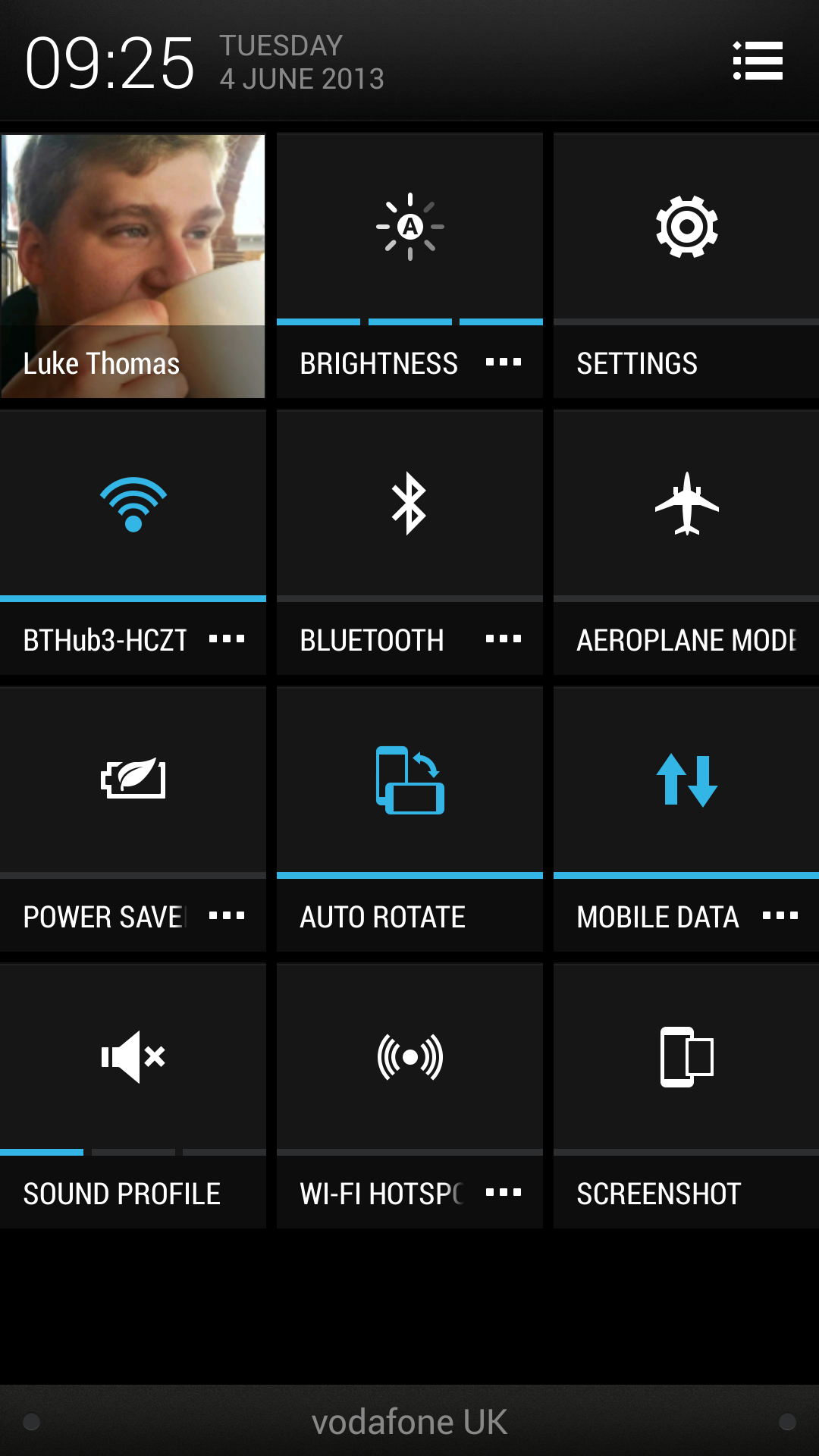The width and height of the screenshot is (819, 1456).
Task: Open more options for Brightness
Action: point(504,362)
